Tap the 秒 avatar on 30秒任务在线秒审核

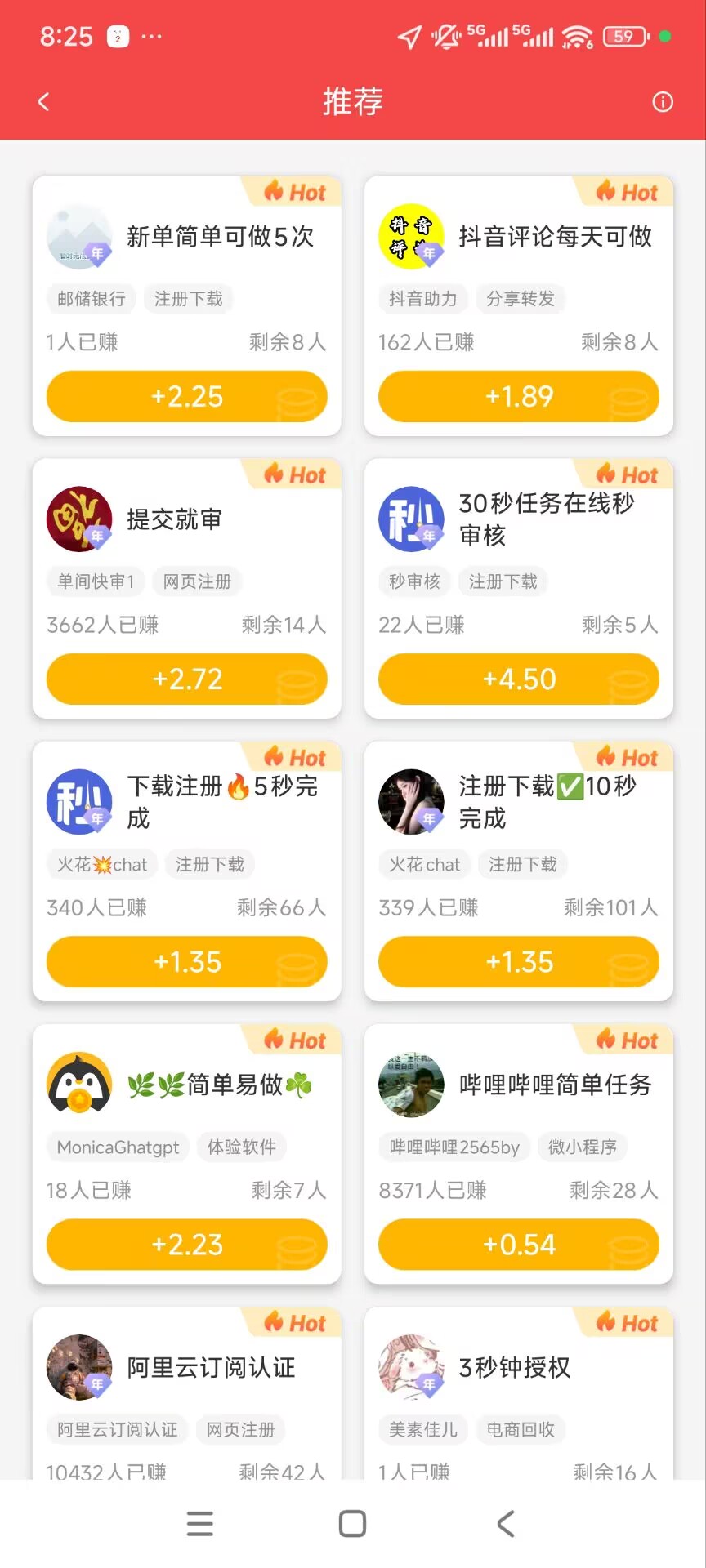pyautogui.click(x=411, y=519)
